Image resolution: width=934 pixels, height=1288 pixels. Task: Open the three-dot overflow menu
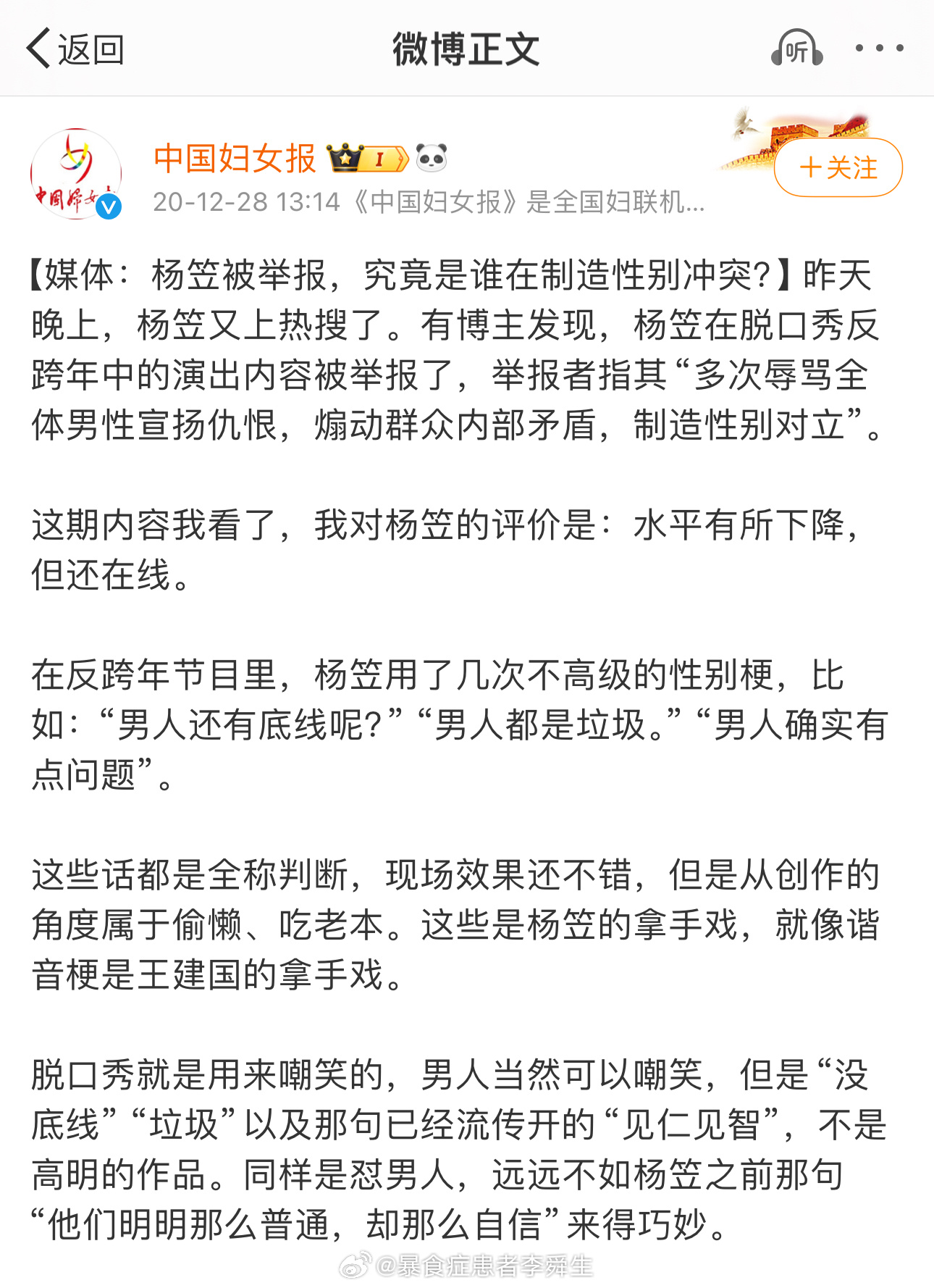pos(879,49)
